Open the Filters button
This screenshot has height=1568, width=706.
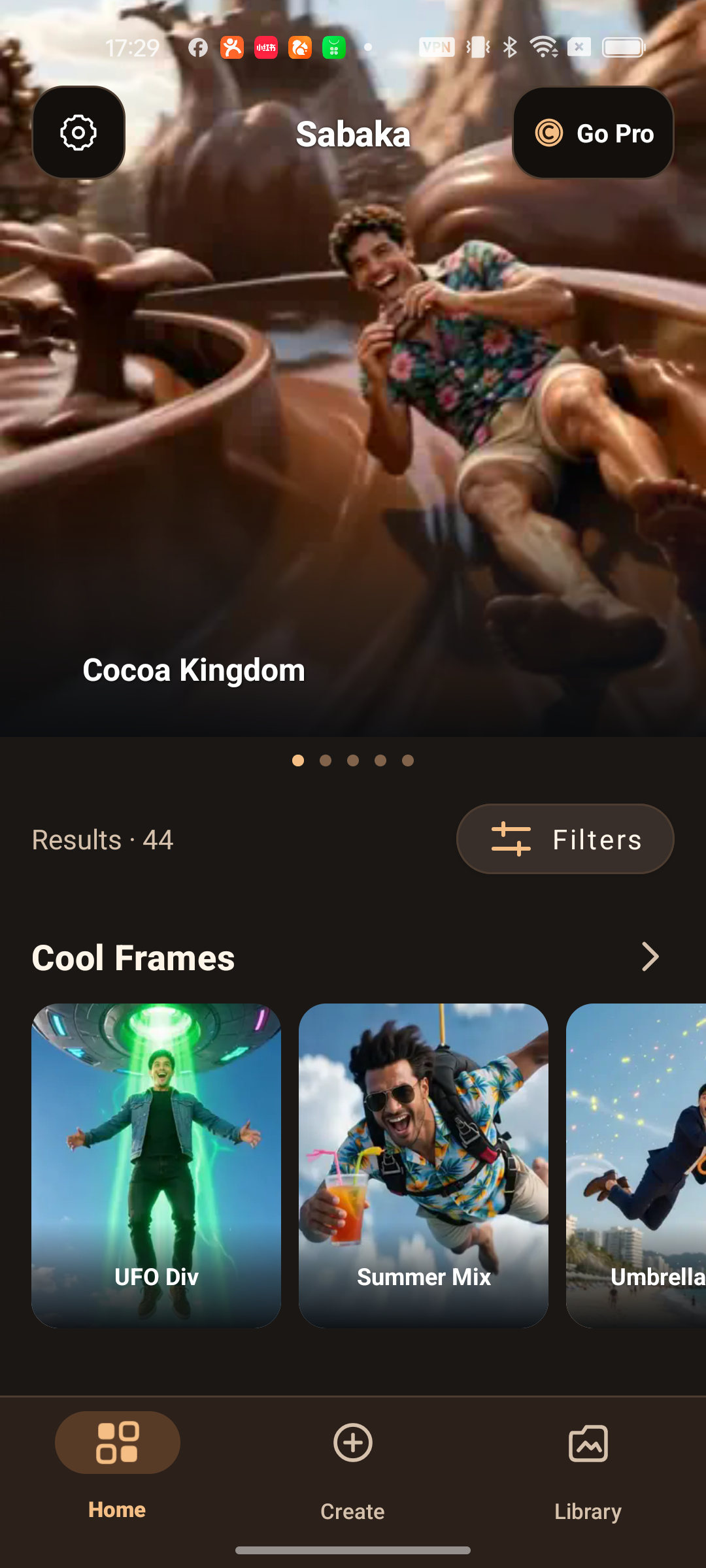click(565, 839)
